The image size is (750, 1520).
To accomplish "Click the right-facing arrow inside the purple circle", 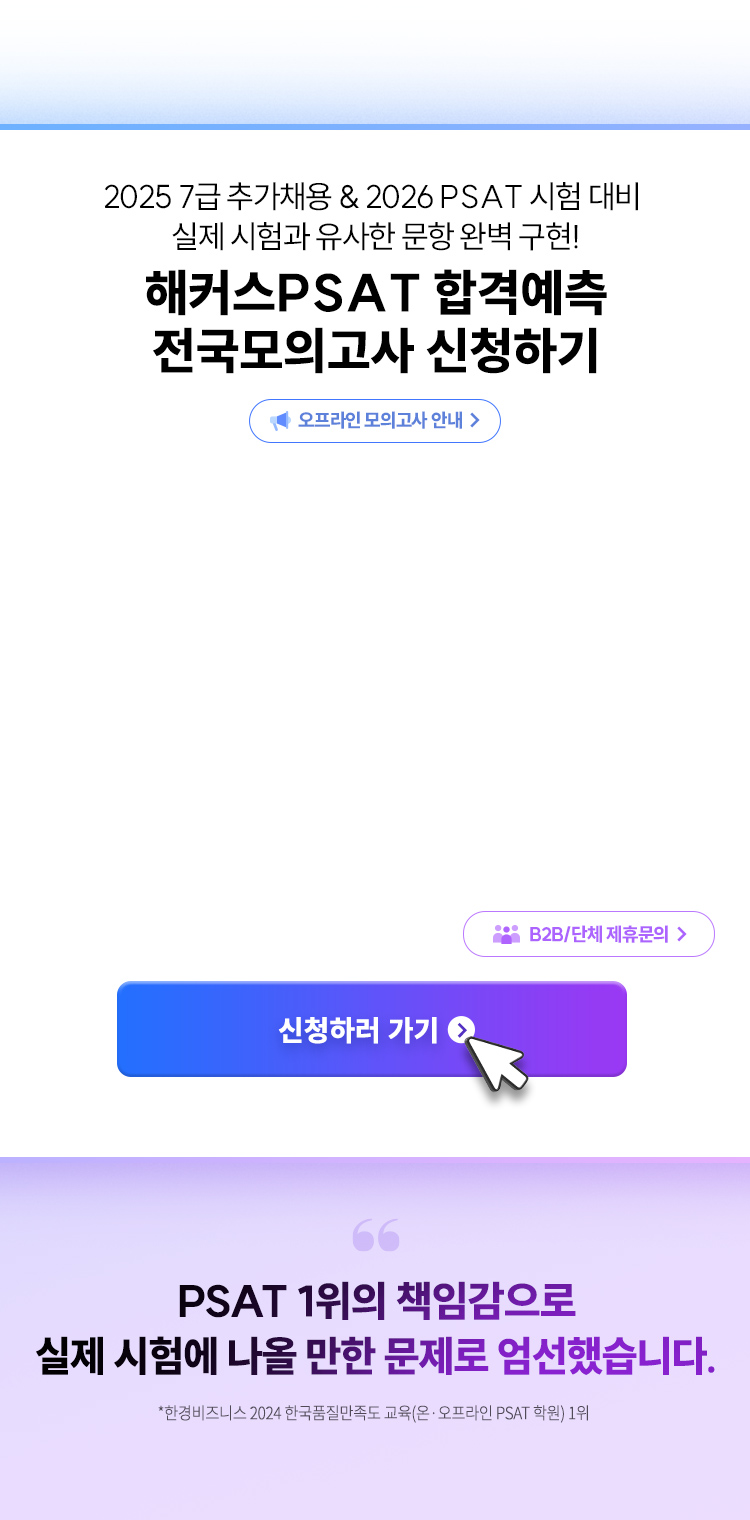I will tap(460, 1029).
